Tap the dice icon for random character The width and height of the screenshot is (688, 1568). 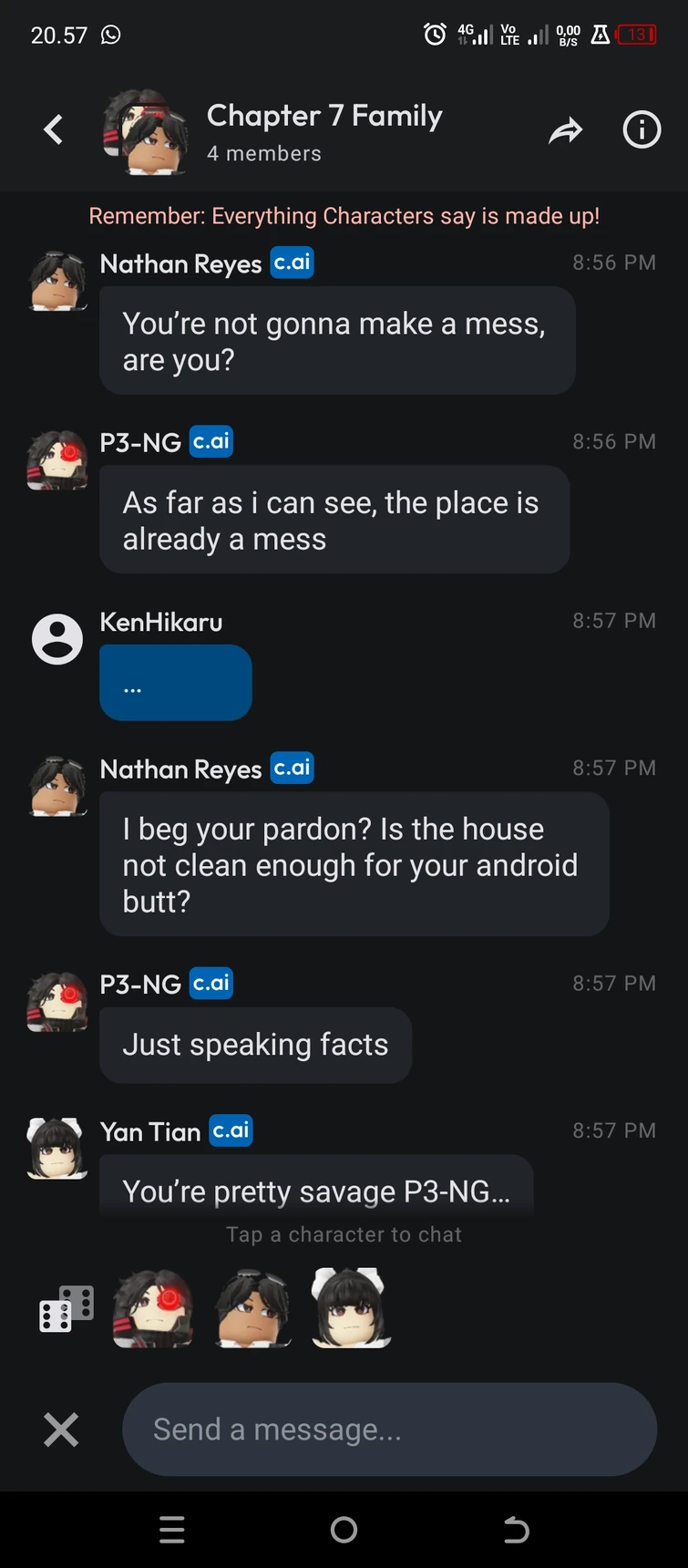pos(67,1308)
